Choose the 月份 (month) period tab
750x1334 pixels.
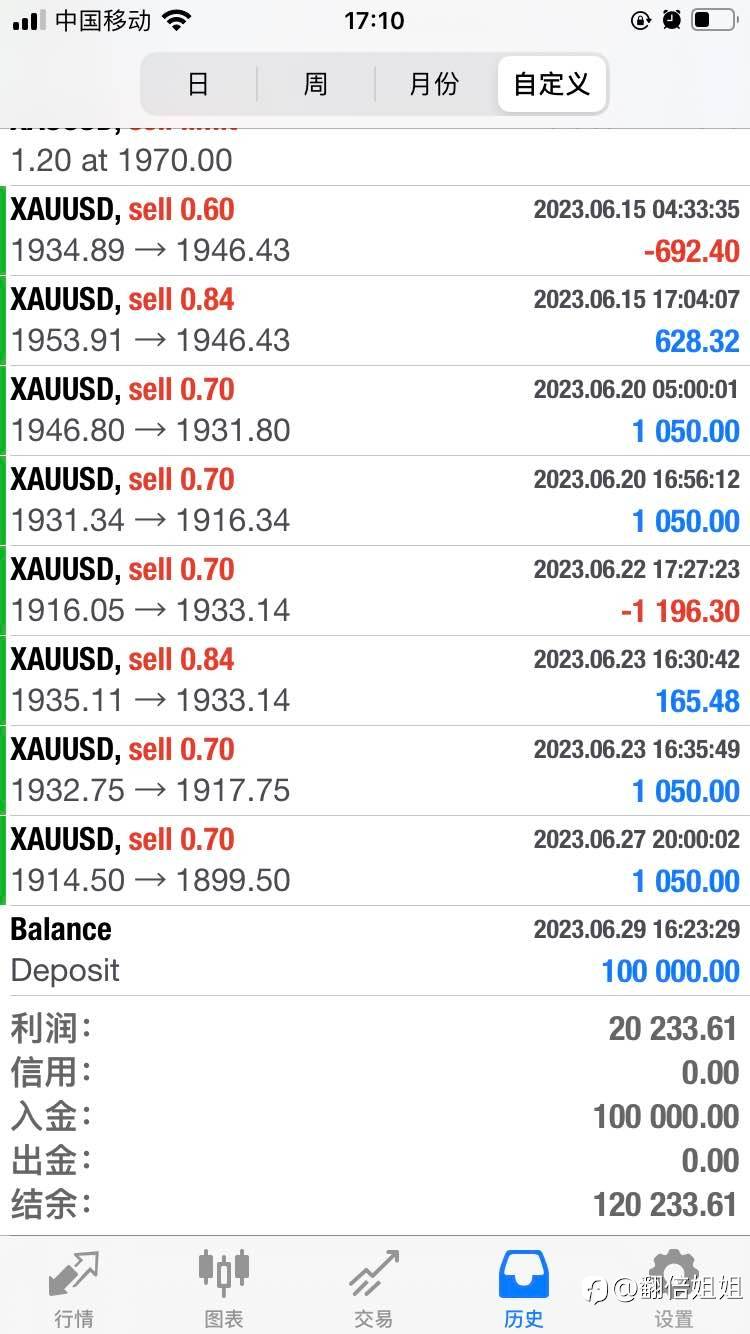[433, 84]
